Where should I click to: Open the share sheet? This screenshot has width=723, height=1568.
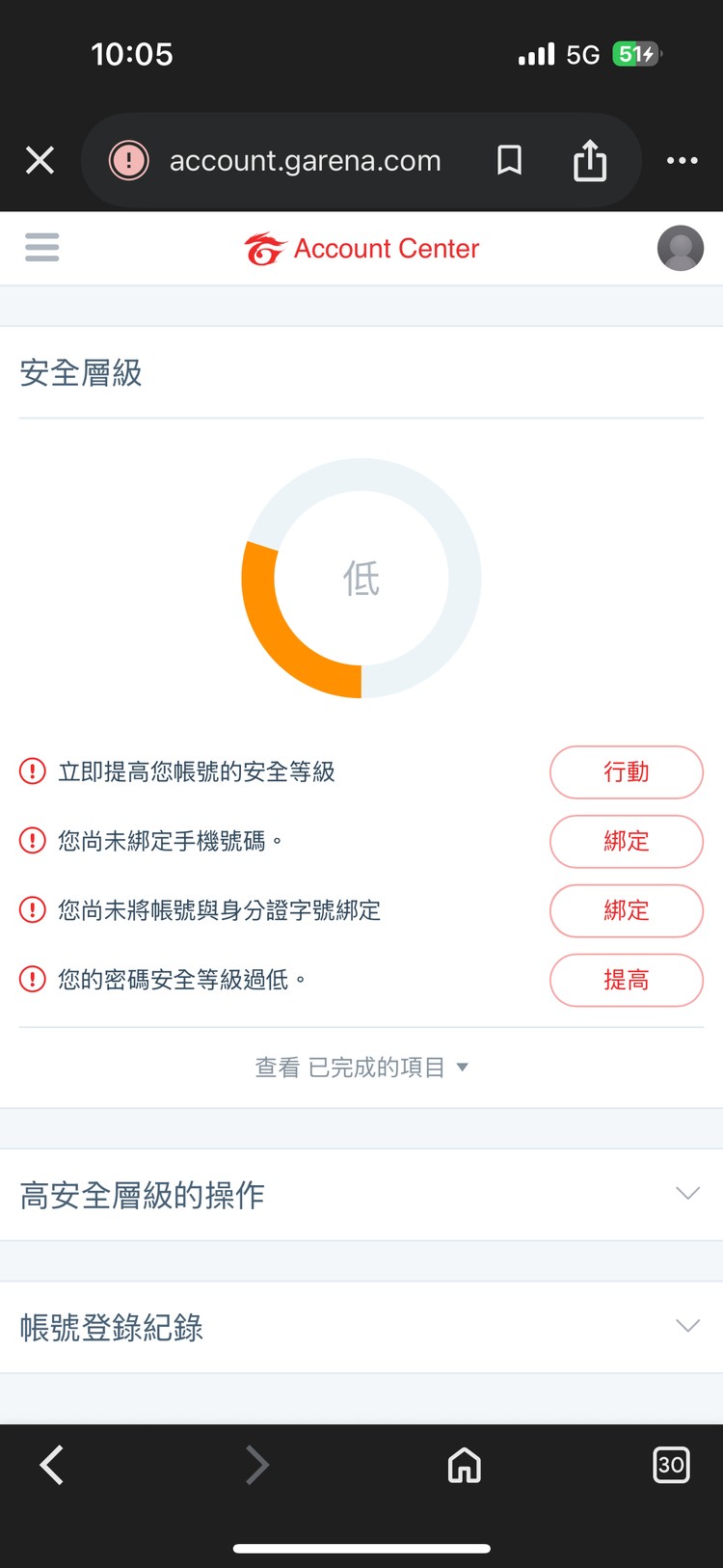pos(590,160)
